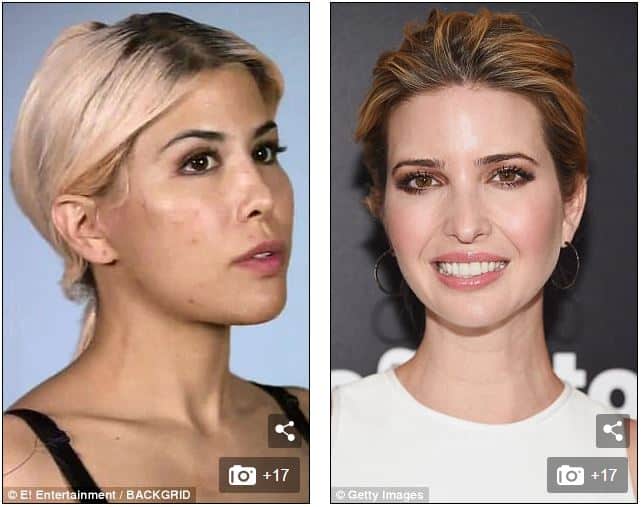Screen dimensions: 641x507
Task: Share the E! Entertainment / BACKGRID photo
Action: [x=284, y=431]
